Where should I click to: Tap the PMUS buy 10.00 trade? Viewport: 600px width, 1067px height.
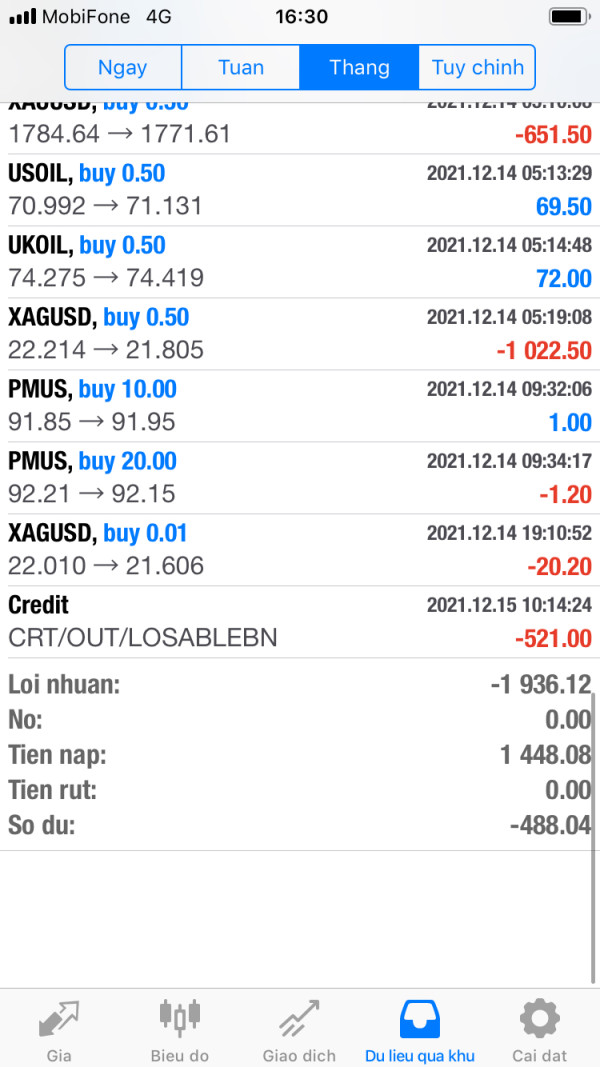(300, 406)
